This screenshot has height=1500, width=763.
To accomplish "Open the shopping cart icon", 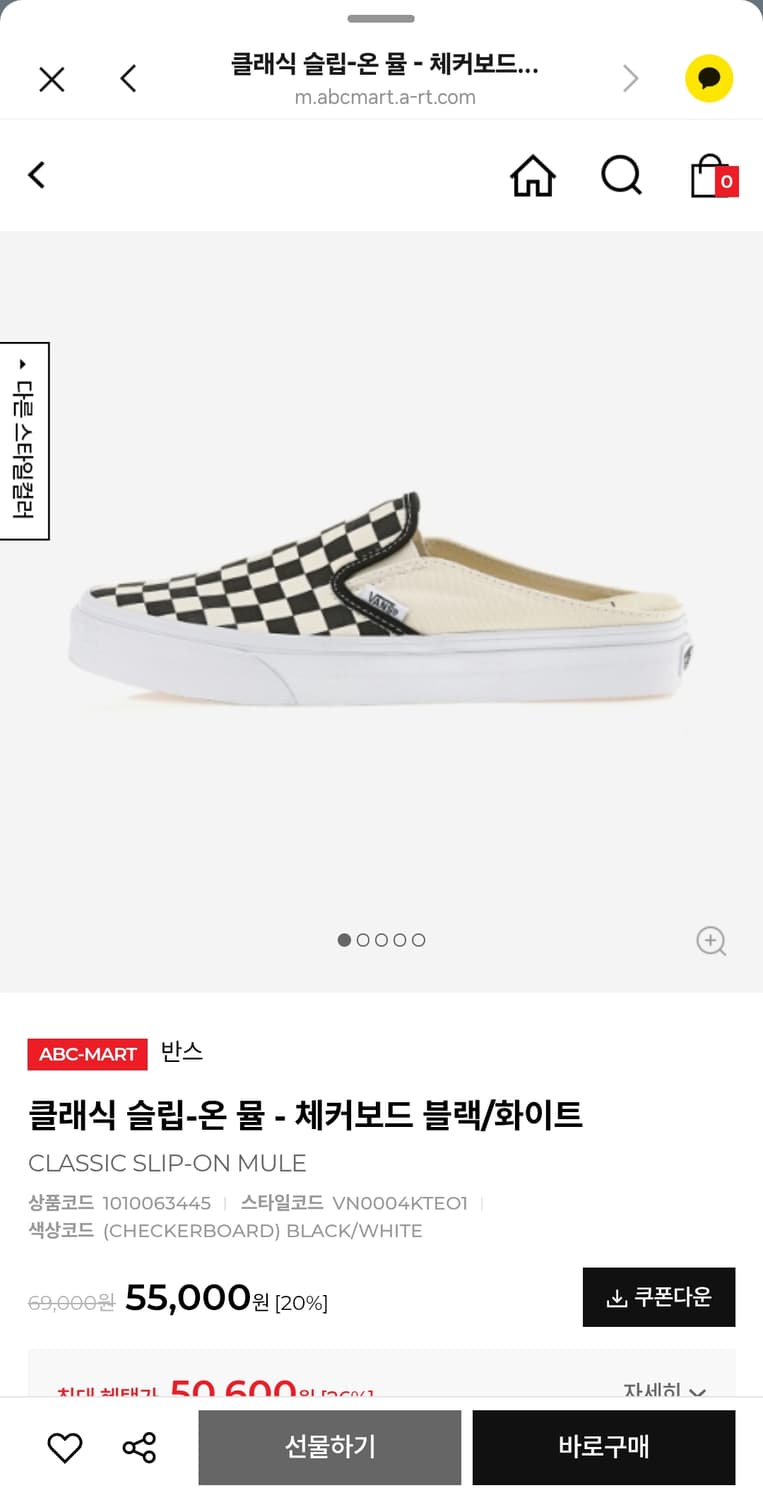I will point(712,175).
